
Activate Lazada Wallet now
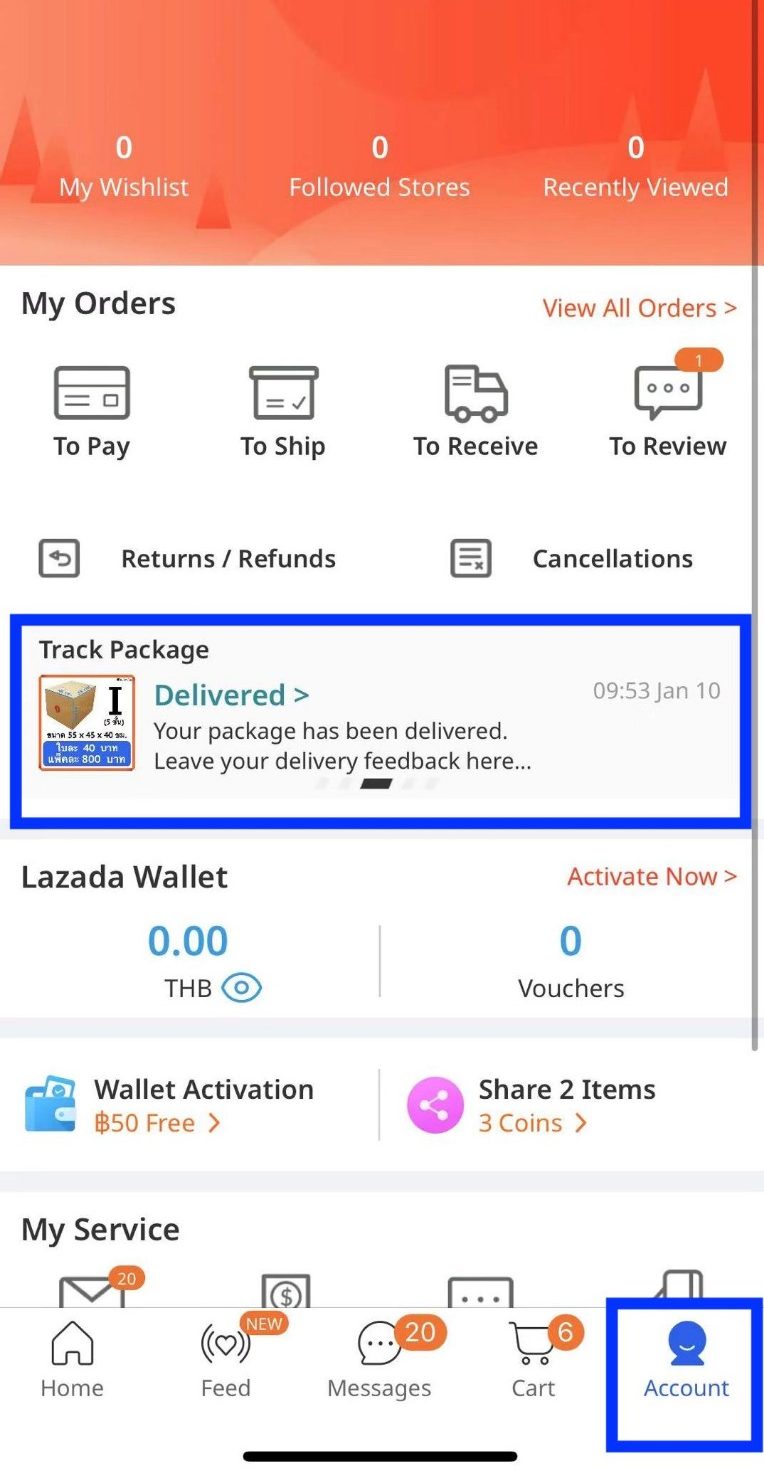[x=651, y=877]
